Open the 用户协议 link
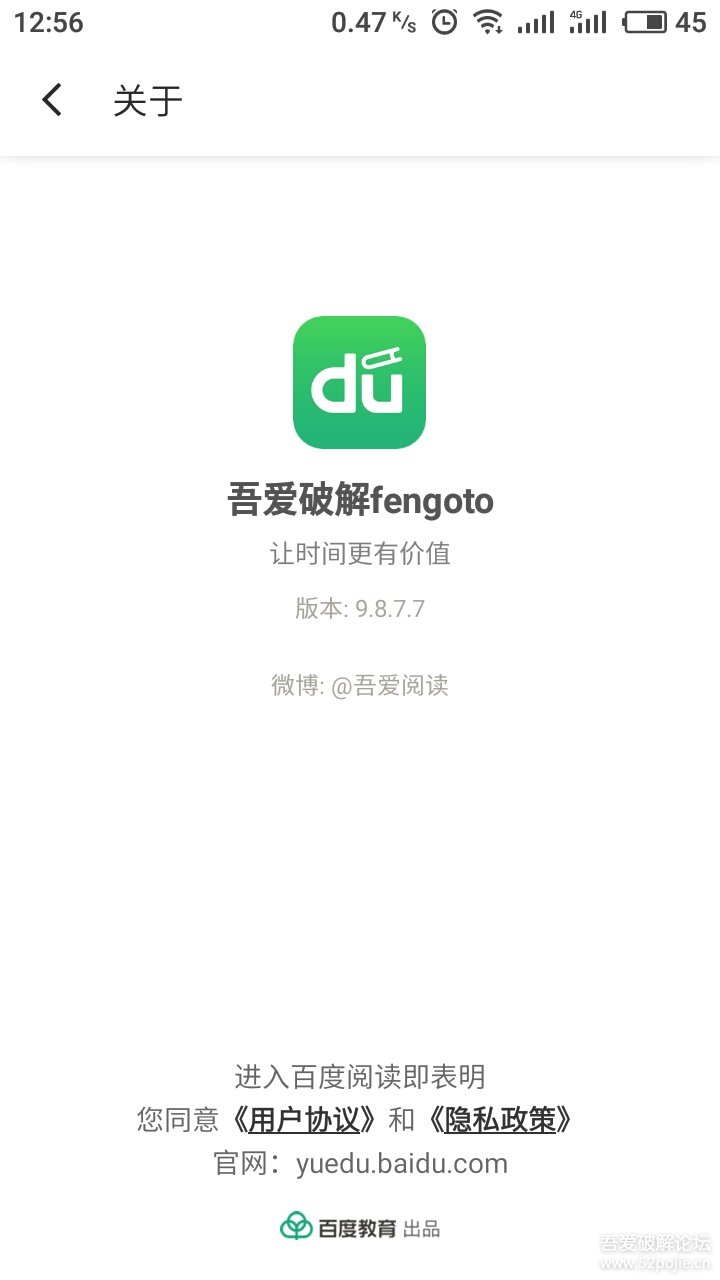The image size is (720, 1280). 303,1120
